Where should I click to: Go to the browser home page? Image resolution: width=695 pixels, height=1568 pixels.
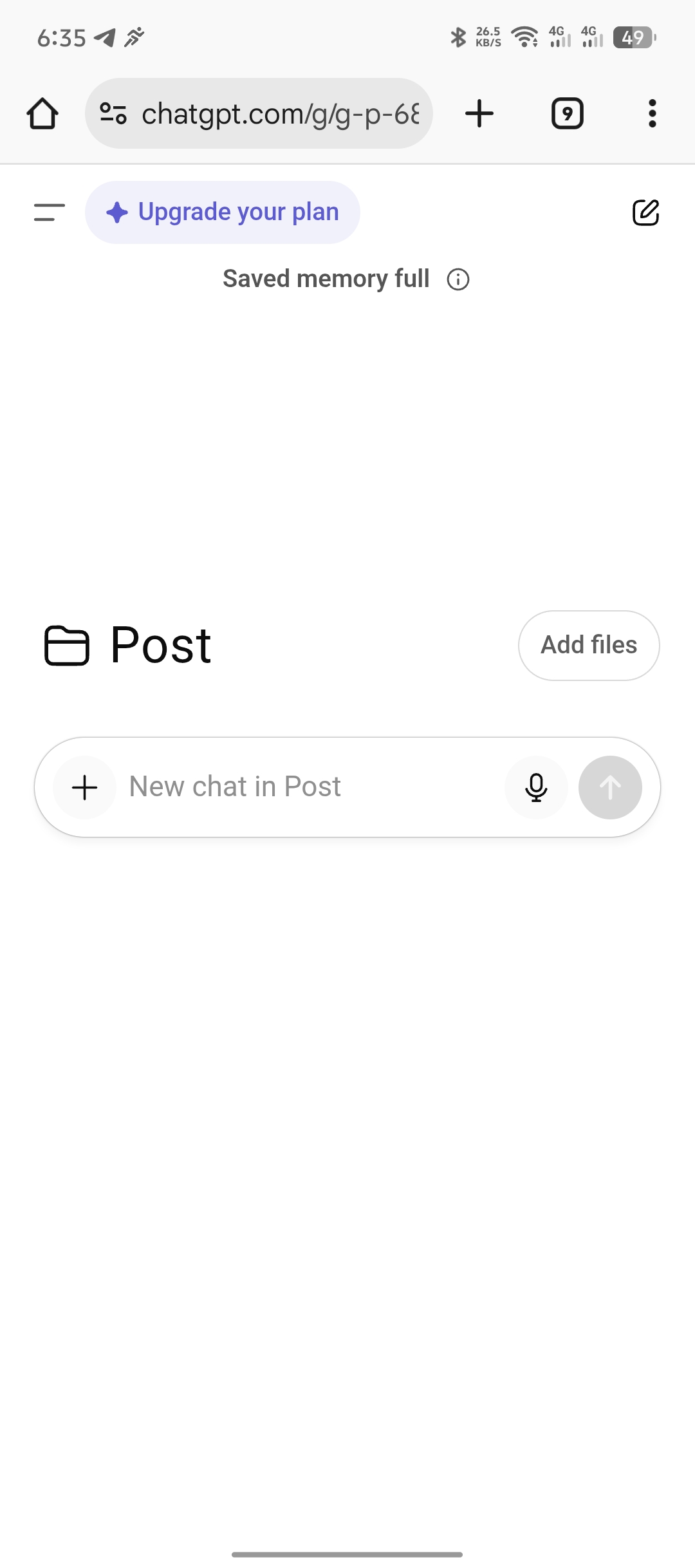[x=42, y=114]
